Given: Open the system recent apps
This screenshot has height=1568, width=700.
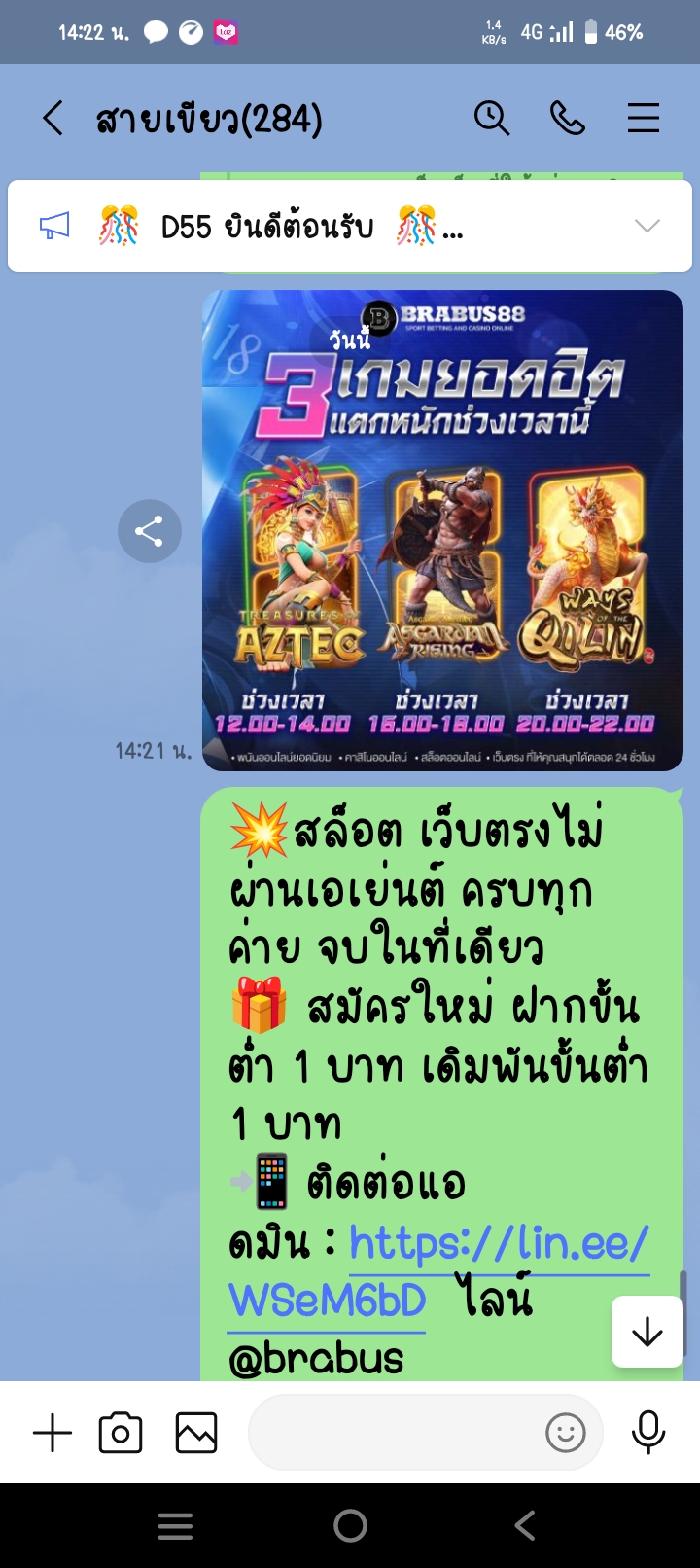Looking at the screenshot, I should point(175,1525).
